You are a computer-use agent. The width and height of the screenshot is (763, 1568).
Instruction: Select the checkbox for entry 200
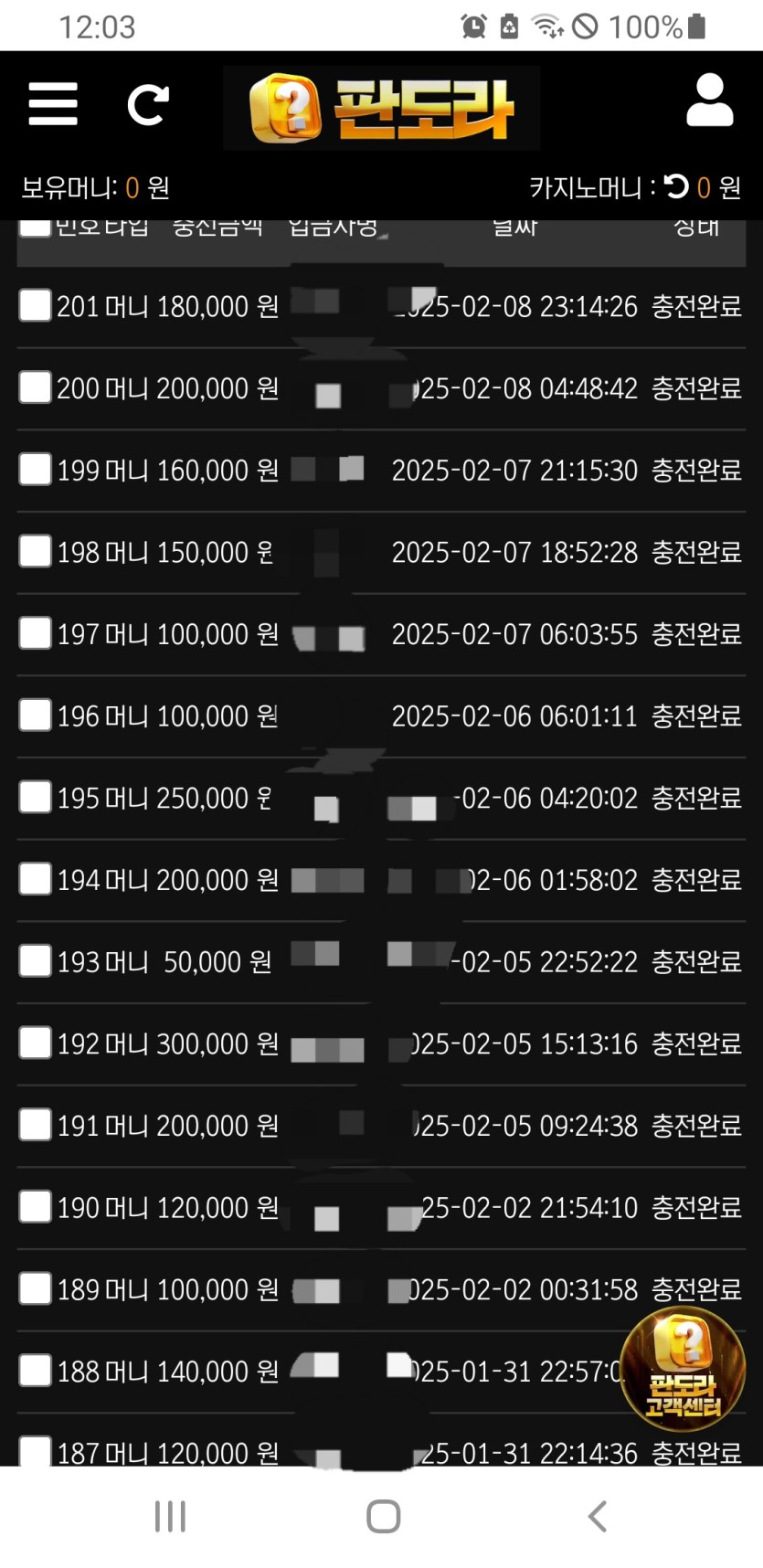tap(36, 387)
